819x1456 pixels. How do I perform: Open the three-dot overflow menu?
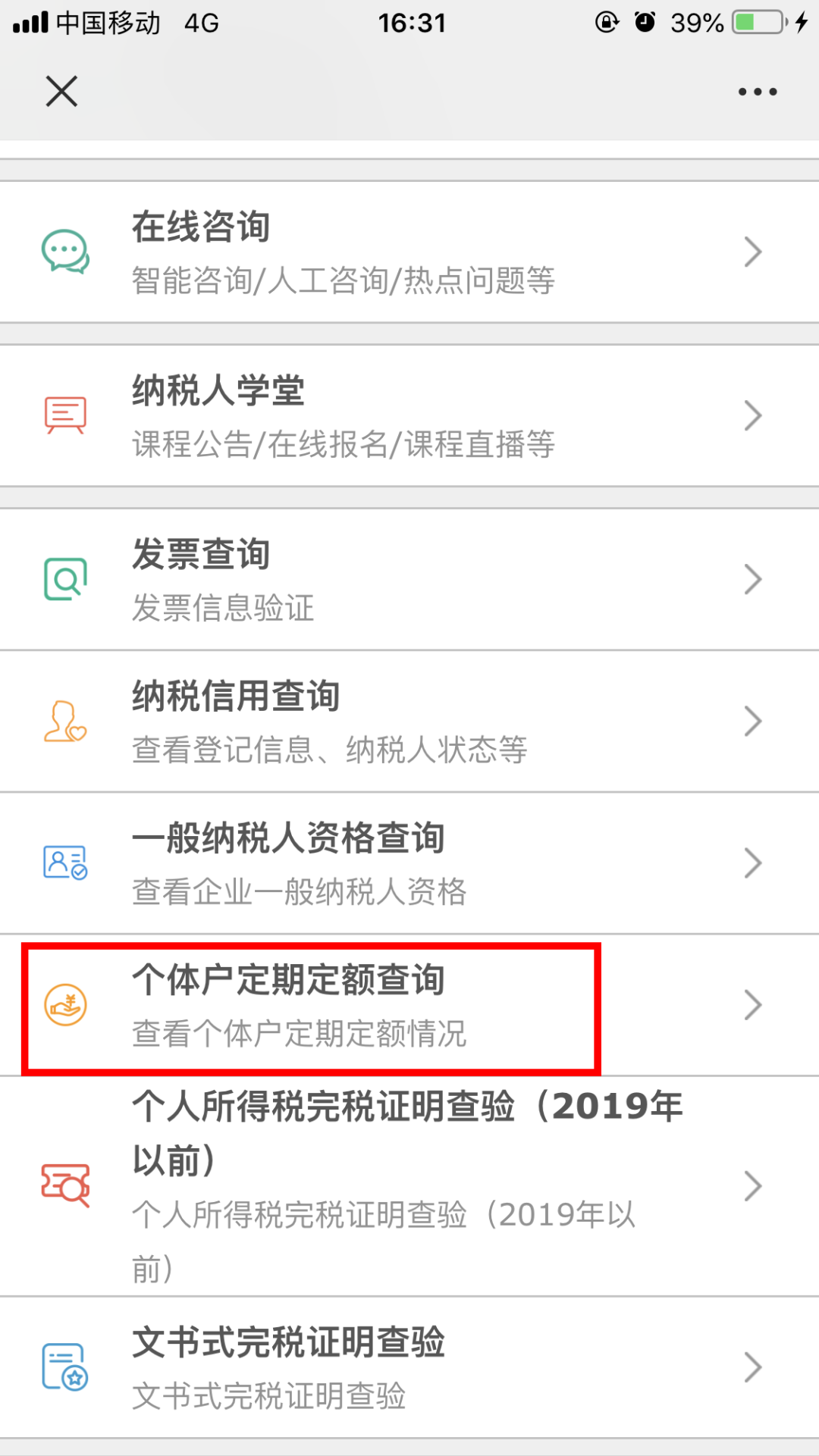pyautogui.click(x=758, y=92)
